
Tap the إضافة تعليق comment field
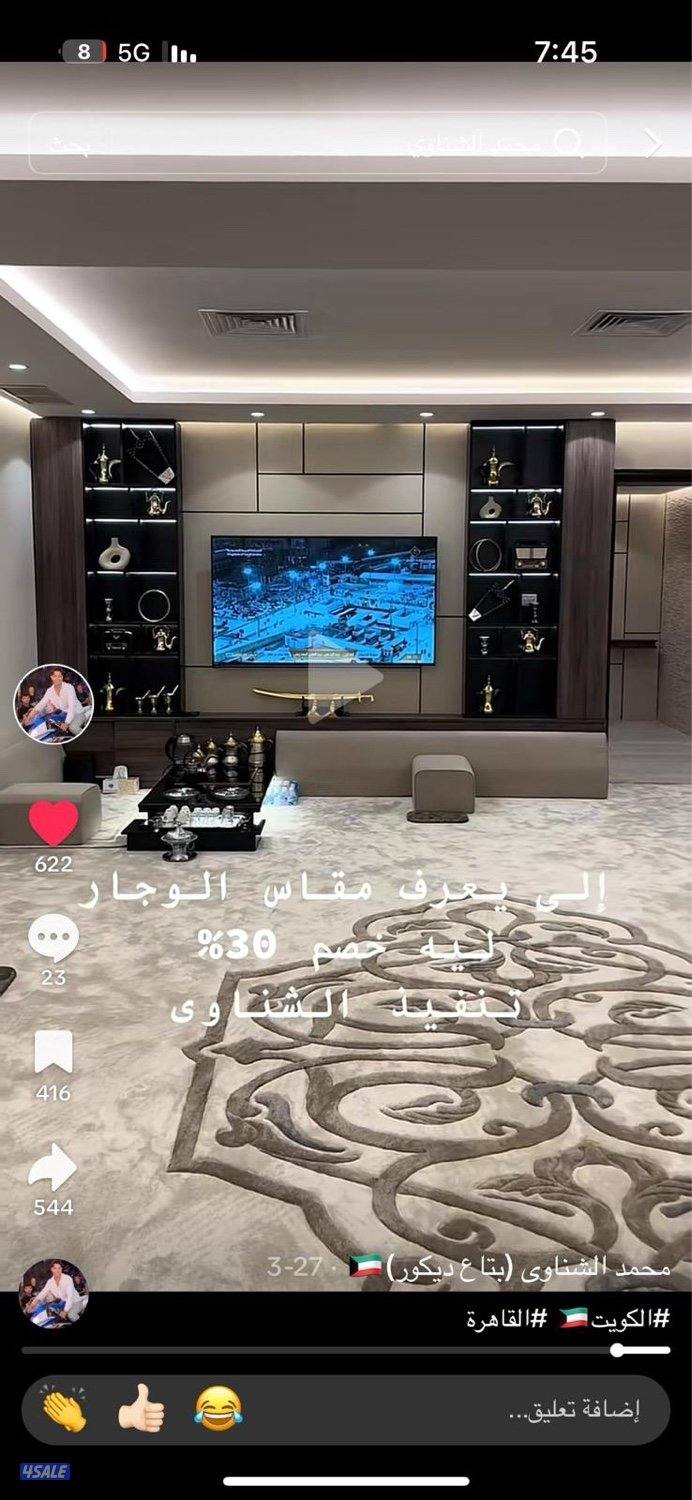tap(500, 1410)
